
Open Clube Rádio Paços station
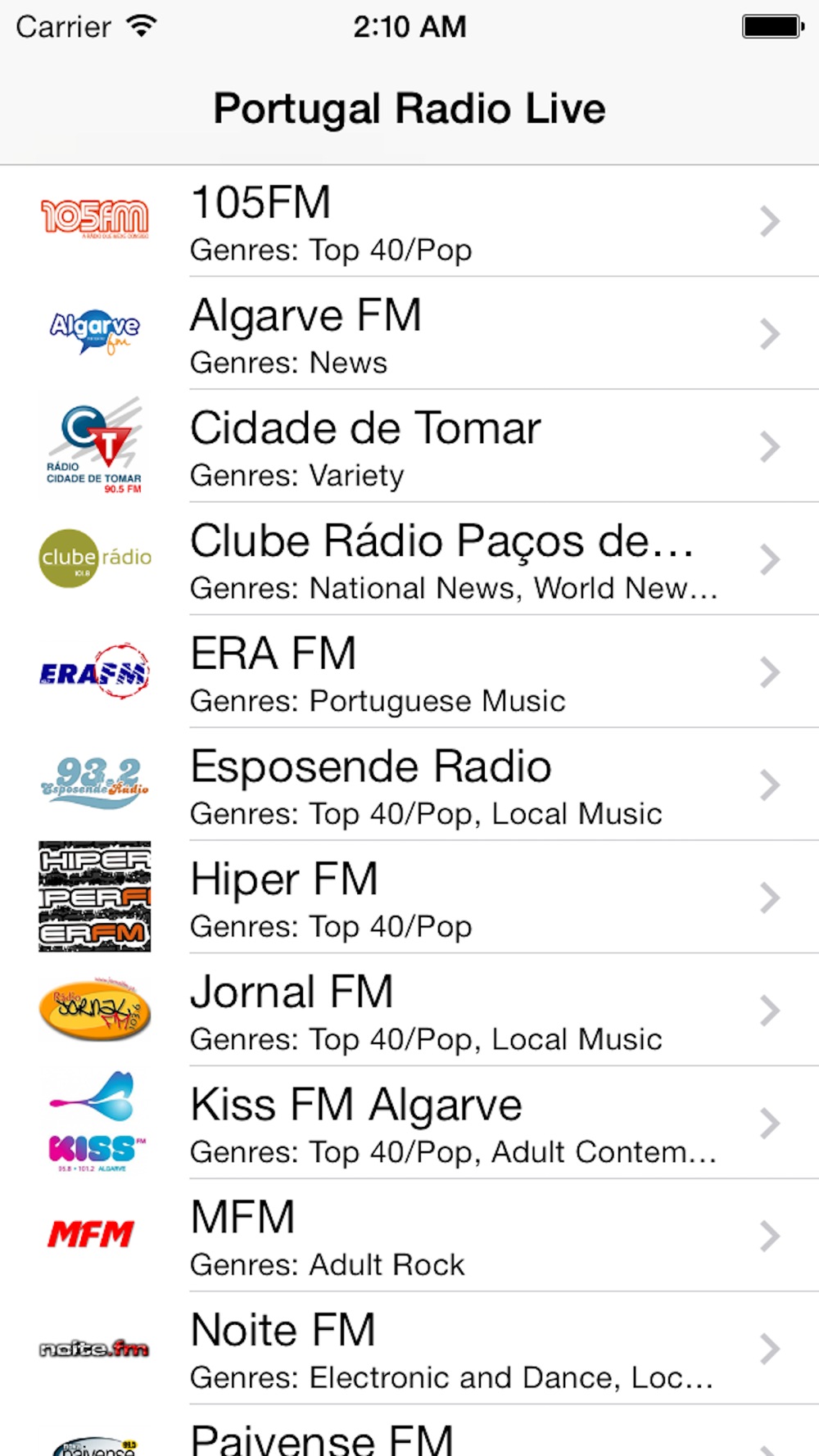pos(409,559)
